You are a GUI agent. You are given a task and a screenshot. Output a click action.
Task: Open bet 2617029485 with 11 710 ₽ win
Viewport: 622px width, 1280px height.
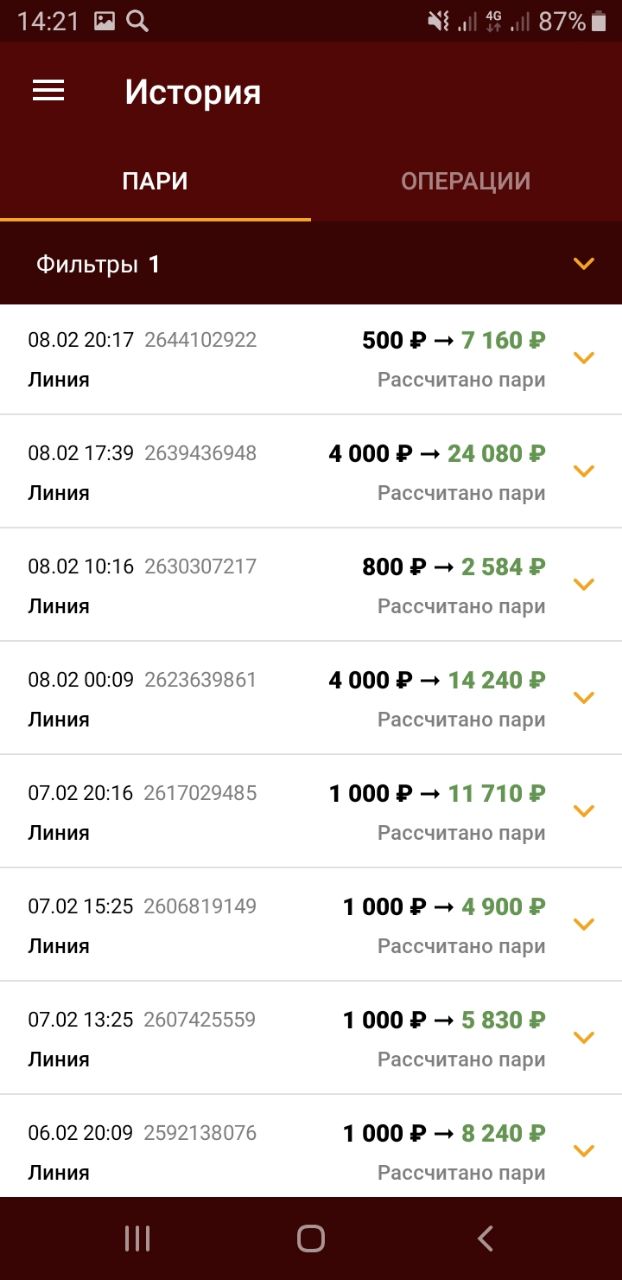[x=311, y=811]
